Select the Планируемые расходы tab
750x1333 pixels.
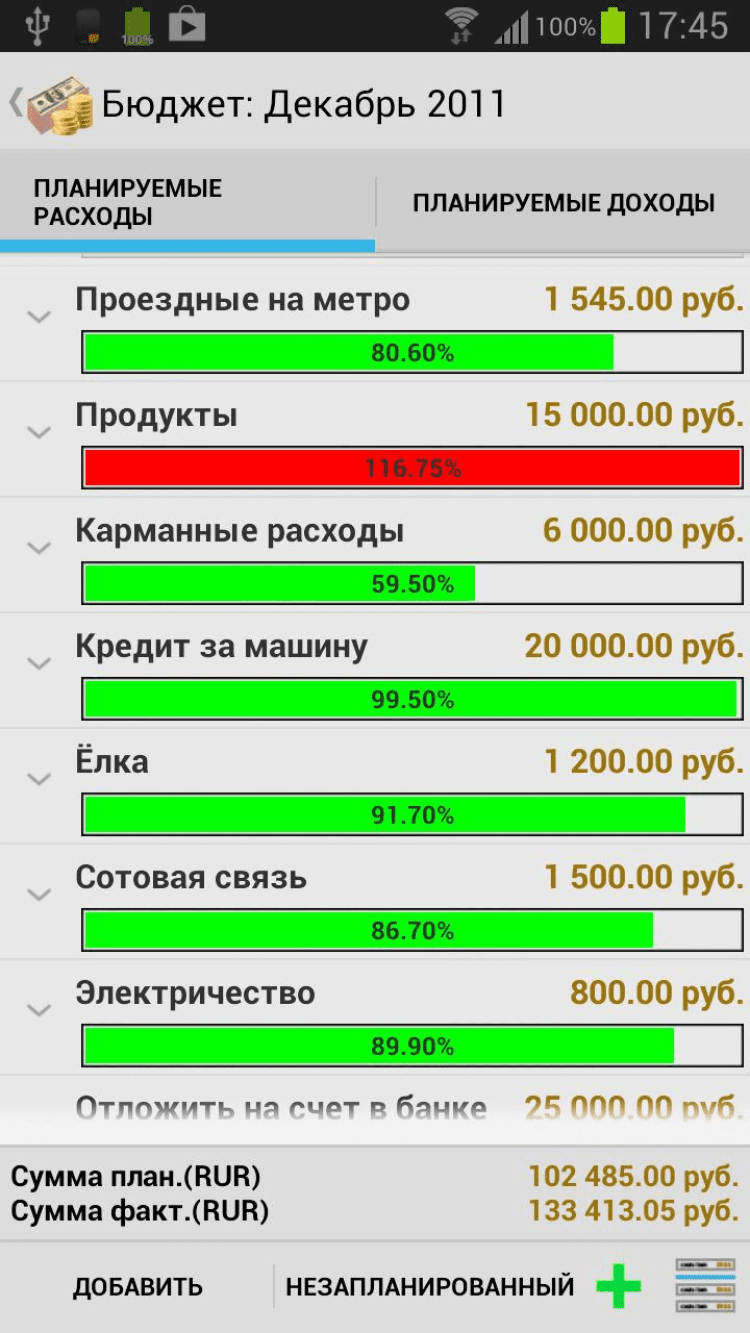point(187,203)
